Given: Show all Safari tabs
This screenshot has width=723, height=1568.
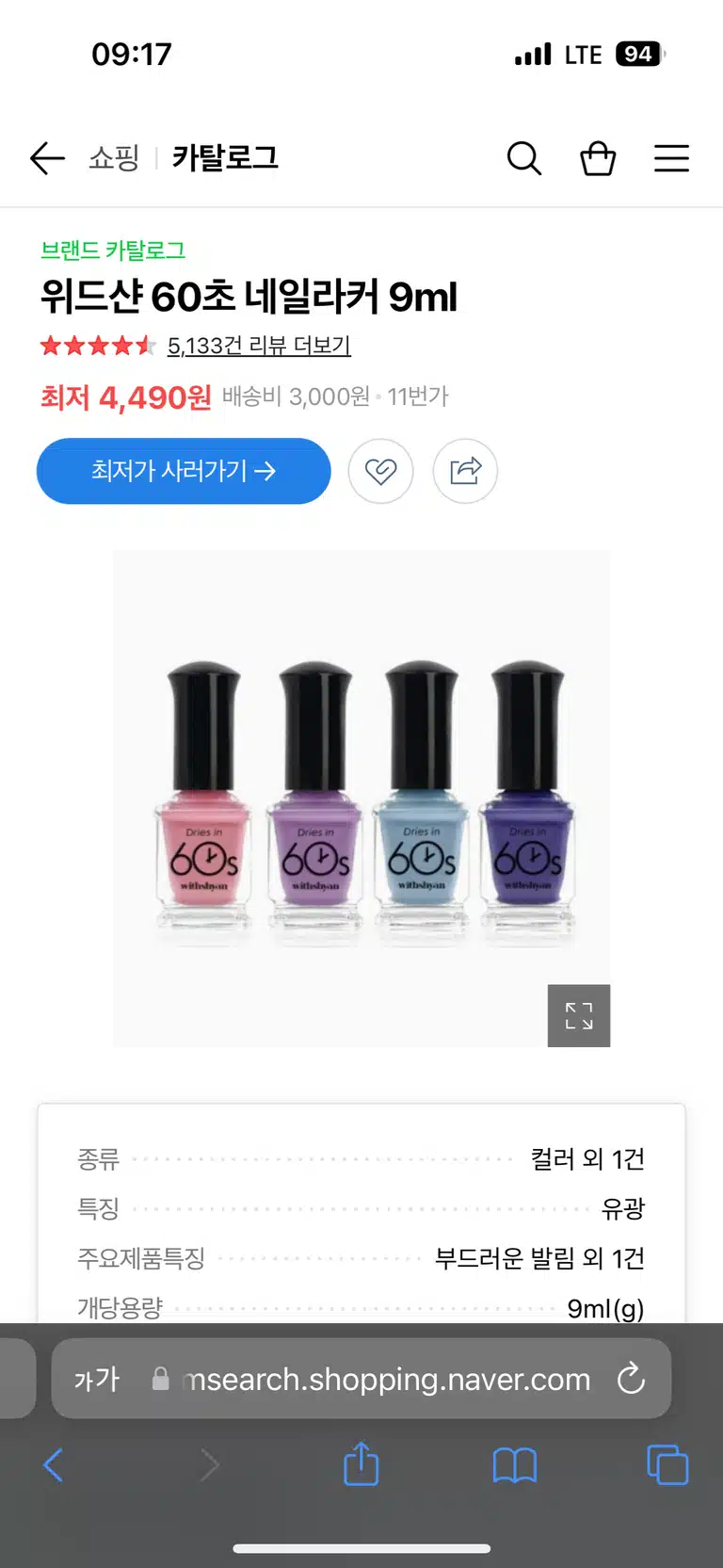Looking at the screenshot, I should tap(667, 1465).
